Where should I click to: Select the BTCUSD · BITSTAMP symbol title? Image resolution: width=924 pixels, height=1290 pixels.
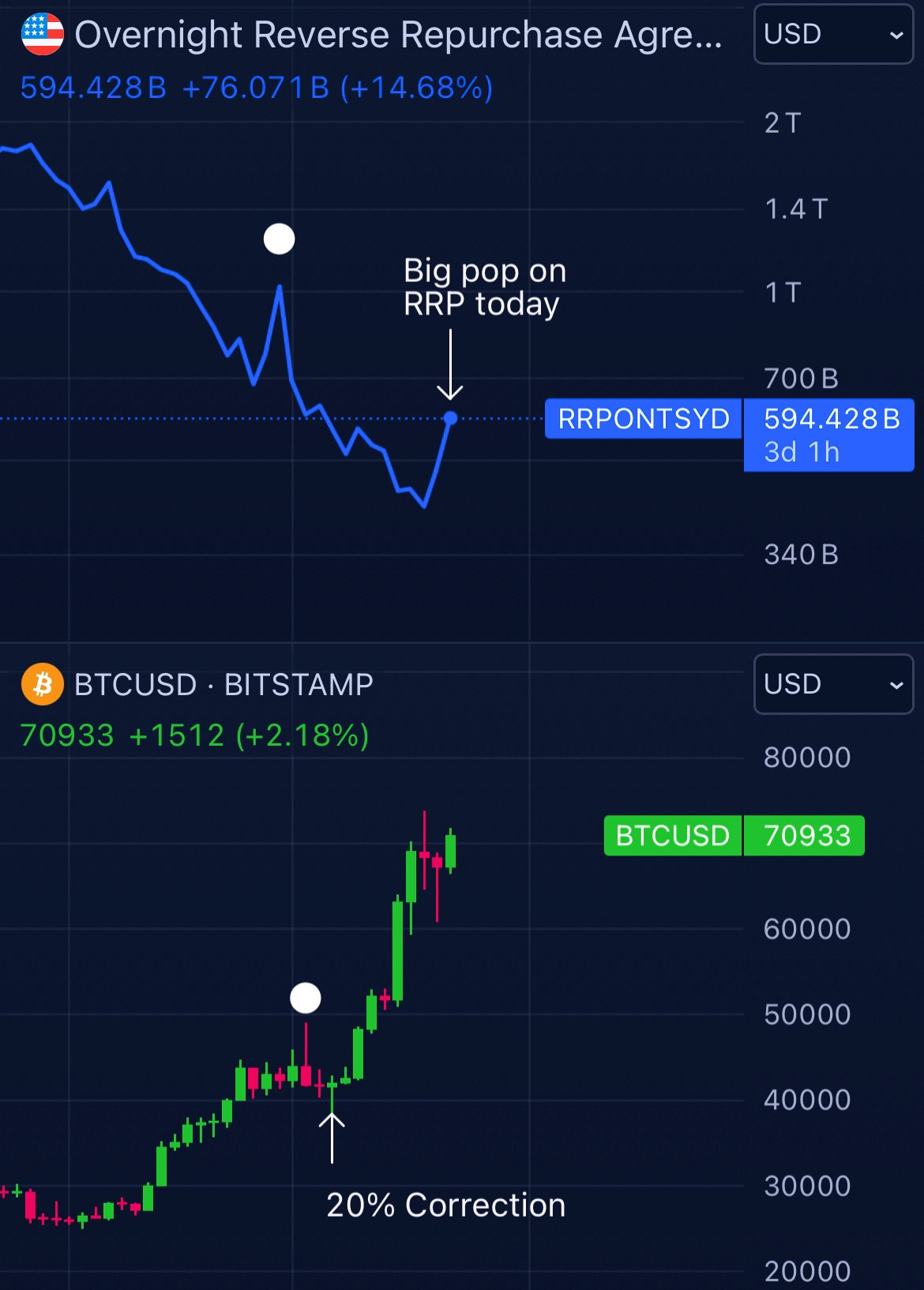tap(223, 684)
